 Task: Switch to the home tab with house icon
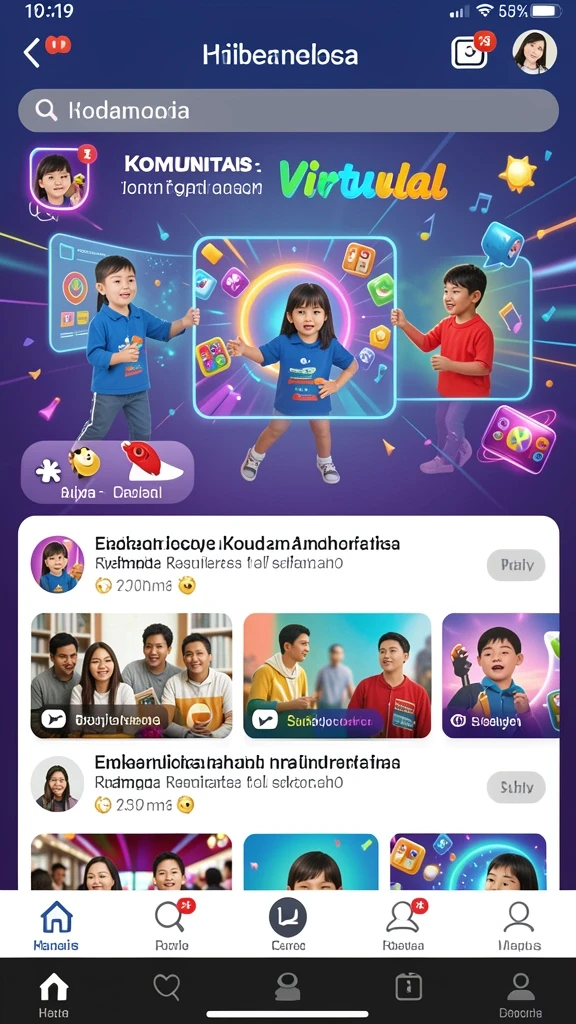[56, 925]
